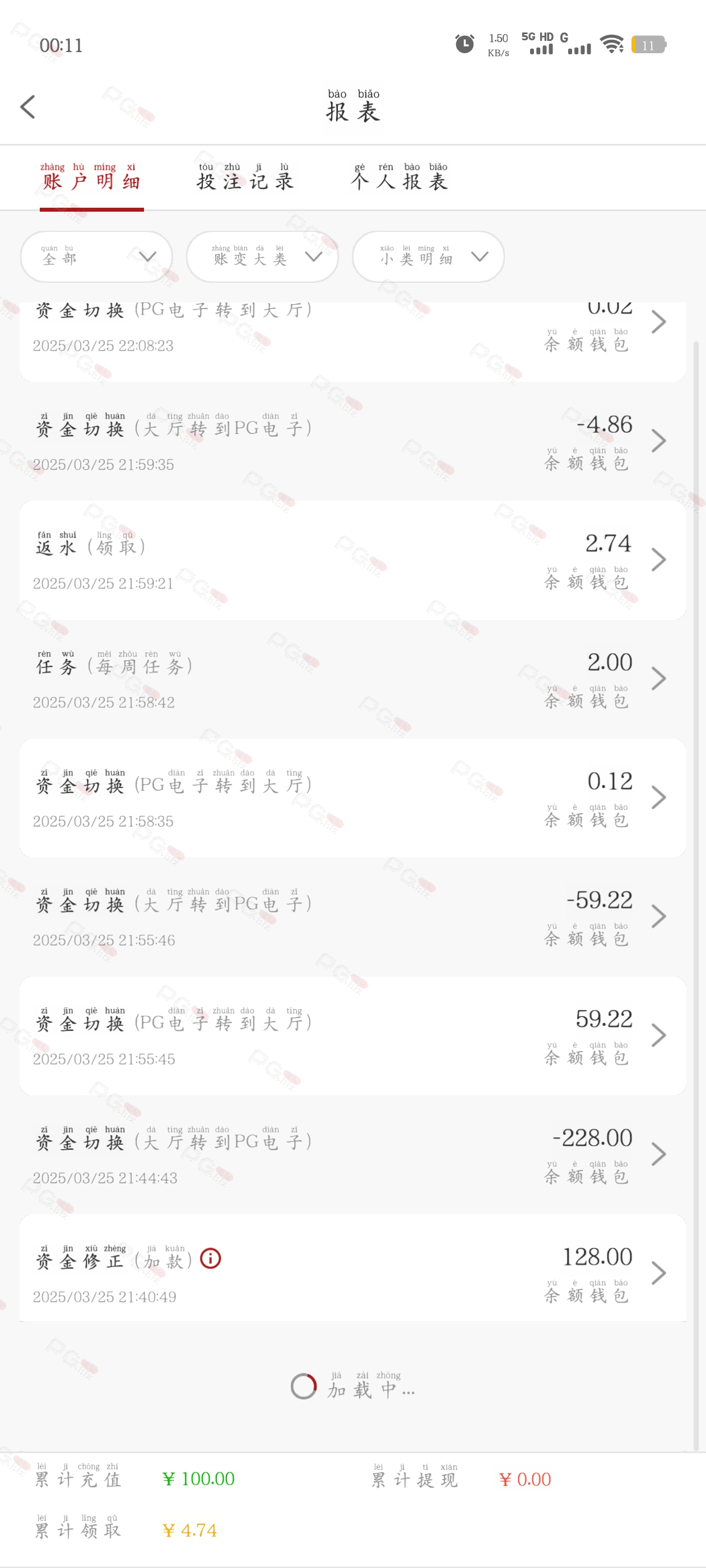The image size is (706, 1568).
Task: Tap the info icon beside 资金修正 (加款)
Action: pyautogui.click(x=210, y=1258)
